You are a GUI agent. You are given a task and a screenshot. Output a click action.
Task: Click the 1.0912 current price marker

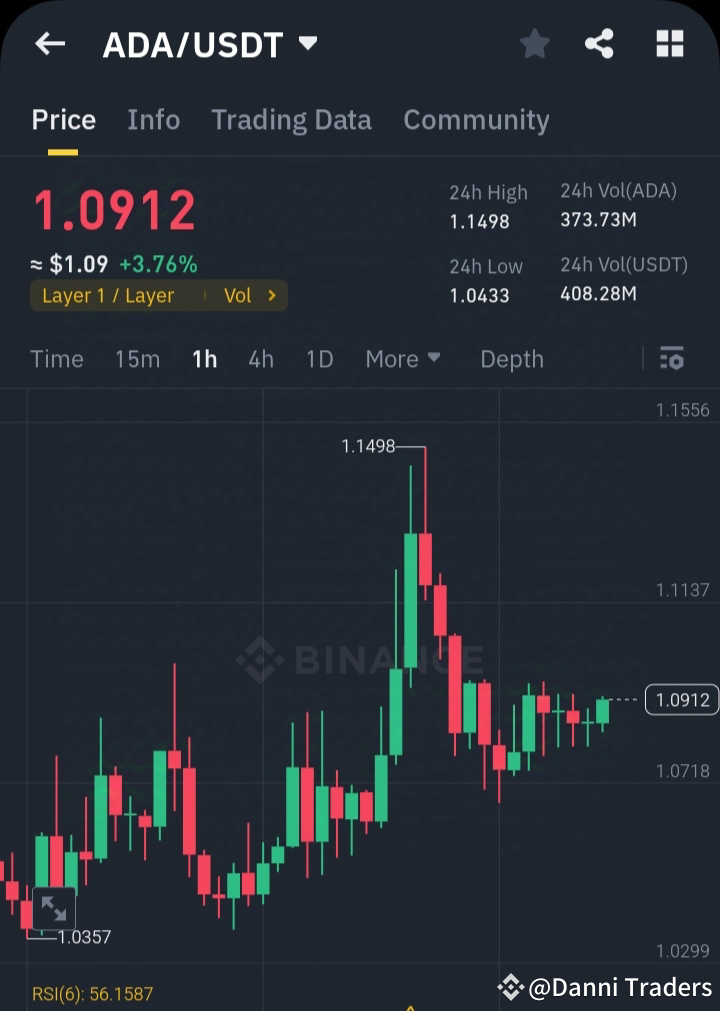click(x=682, y=700)
